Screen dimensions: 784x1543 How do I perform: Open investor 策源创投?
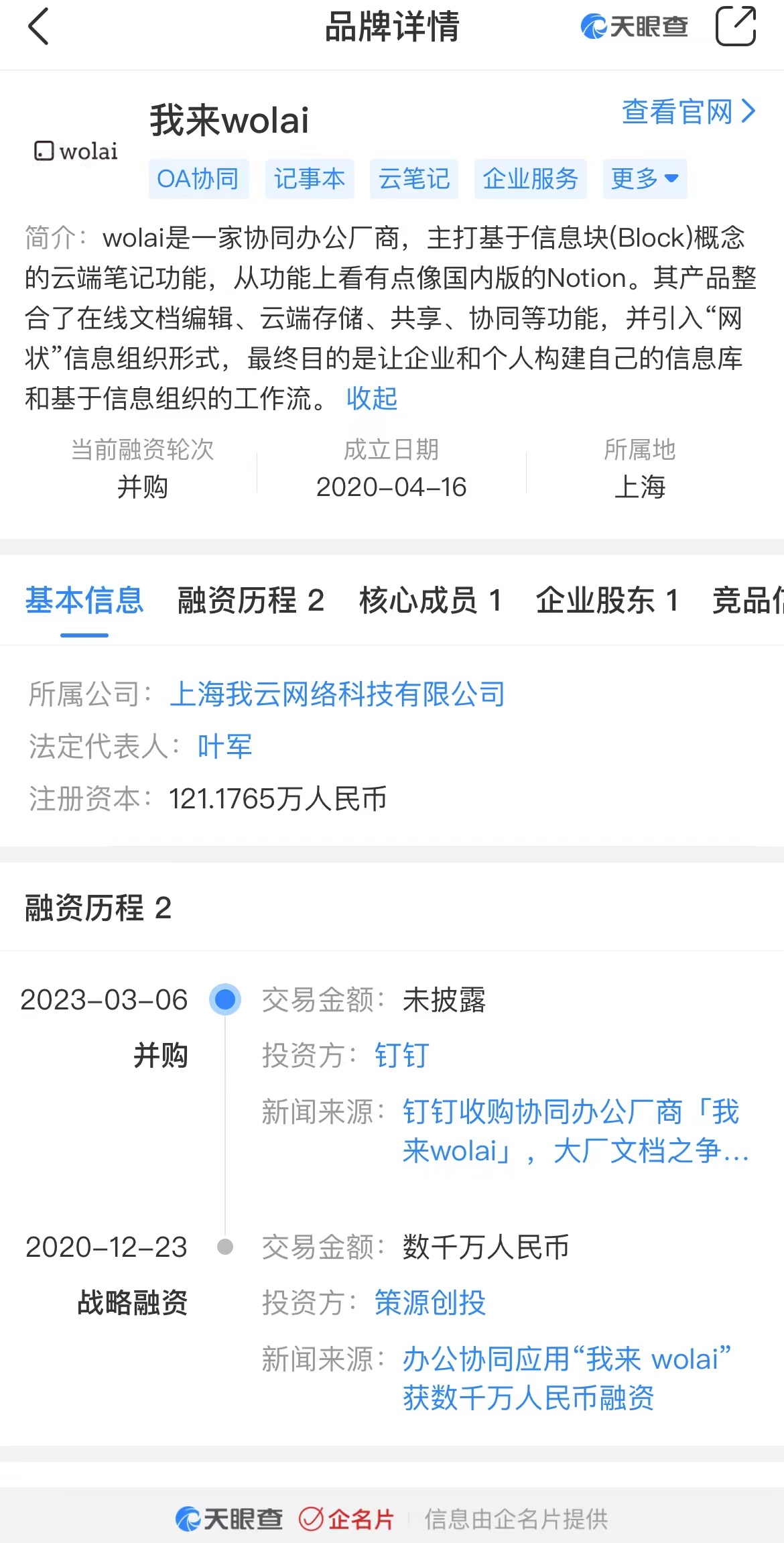[430, 1302]
